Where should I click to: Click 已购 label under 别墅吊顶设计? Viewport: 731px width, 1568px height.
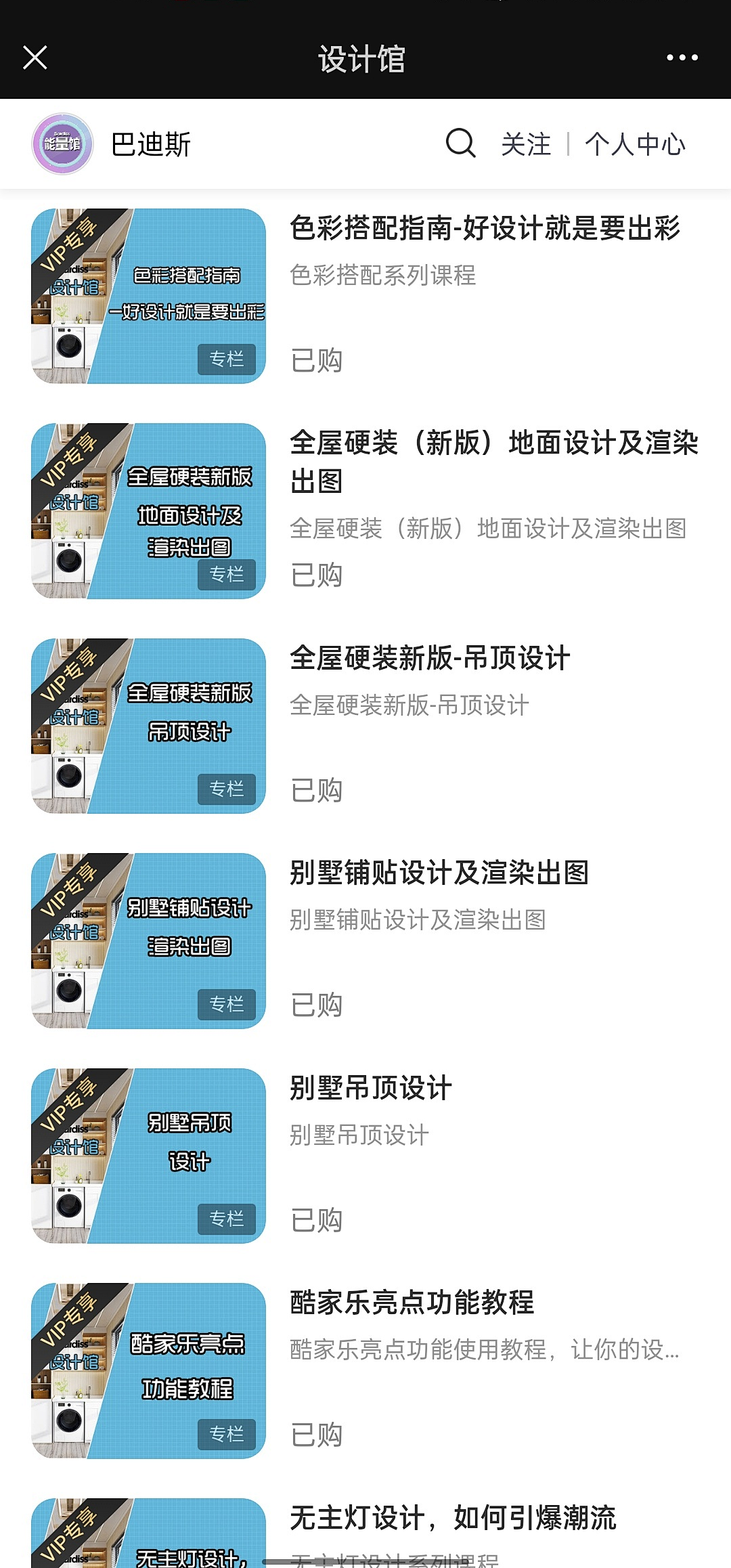coord(316,1219)
